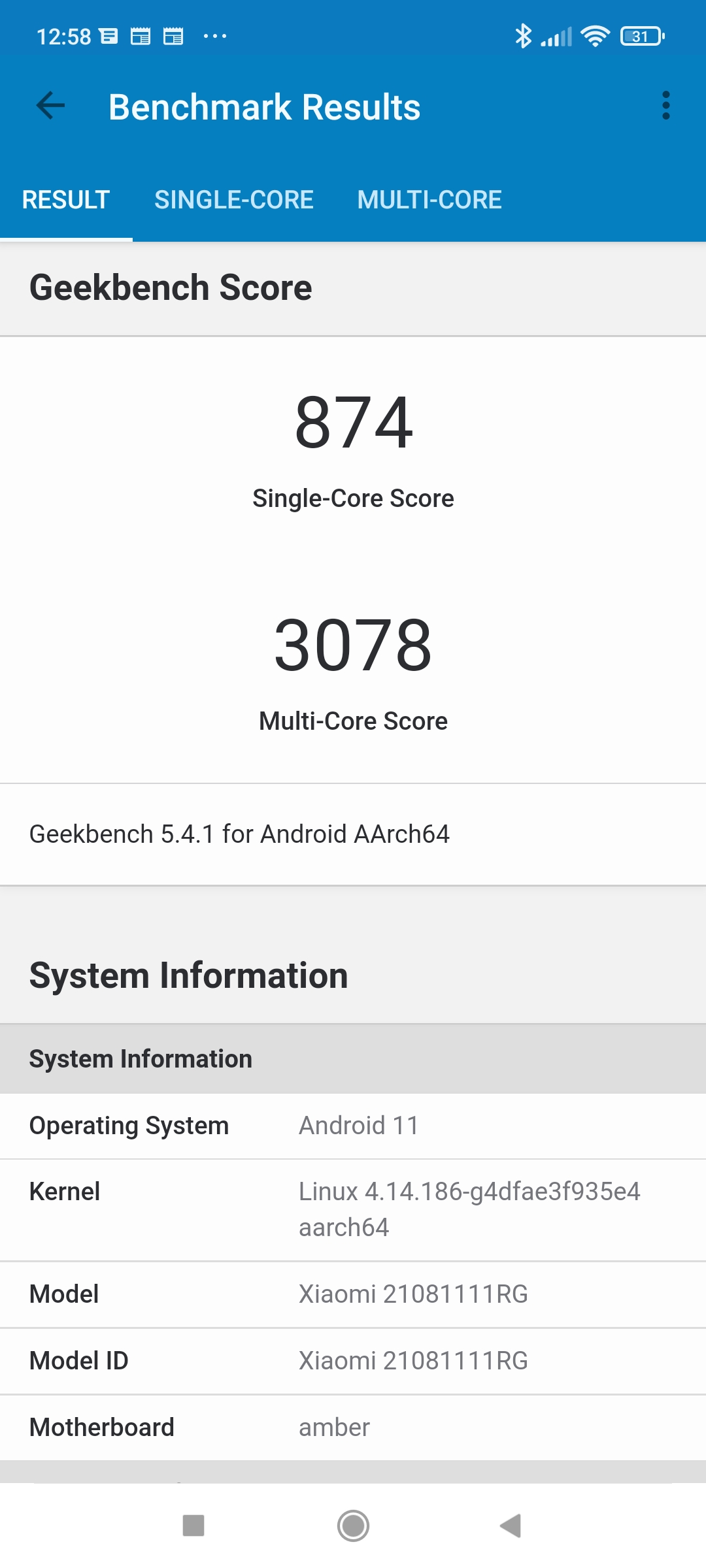The width and height of the screenshot is (706, 1568).
Task: Switch to the SINGLE-CORE tab
Action: (x=234, y=200)
